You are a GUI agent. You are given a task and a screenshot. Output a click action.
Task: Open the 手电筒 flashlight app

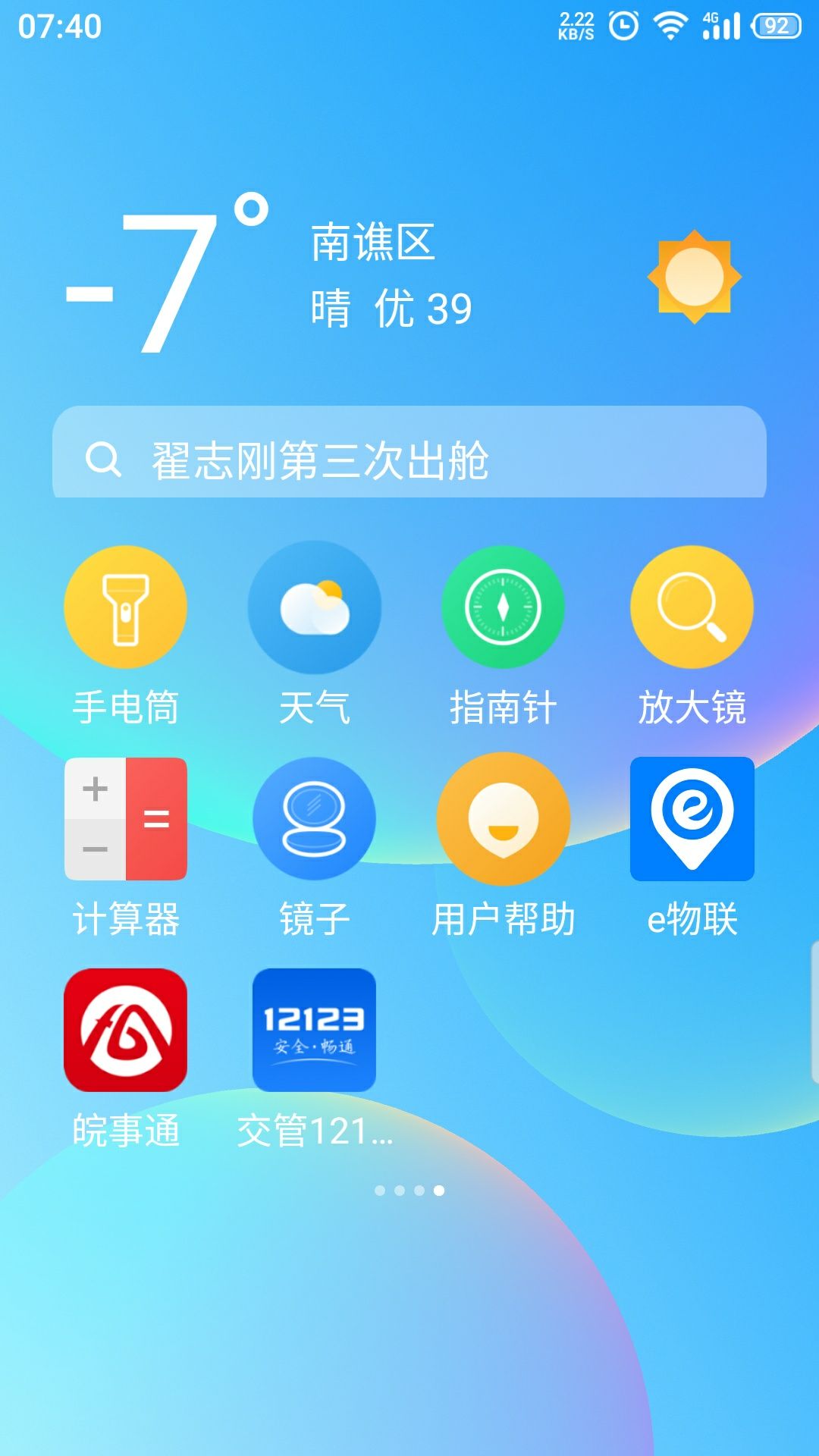[125, 607]
